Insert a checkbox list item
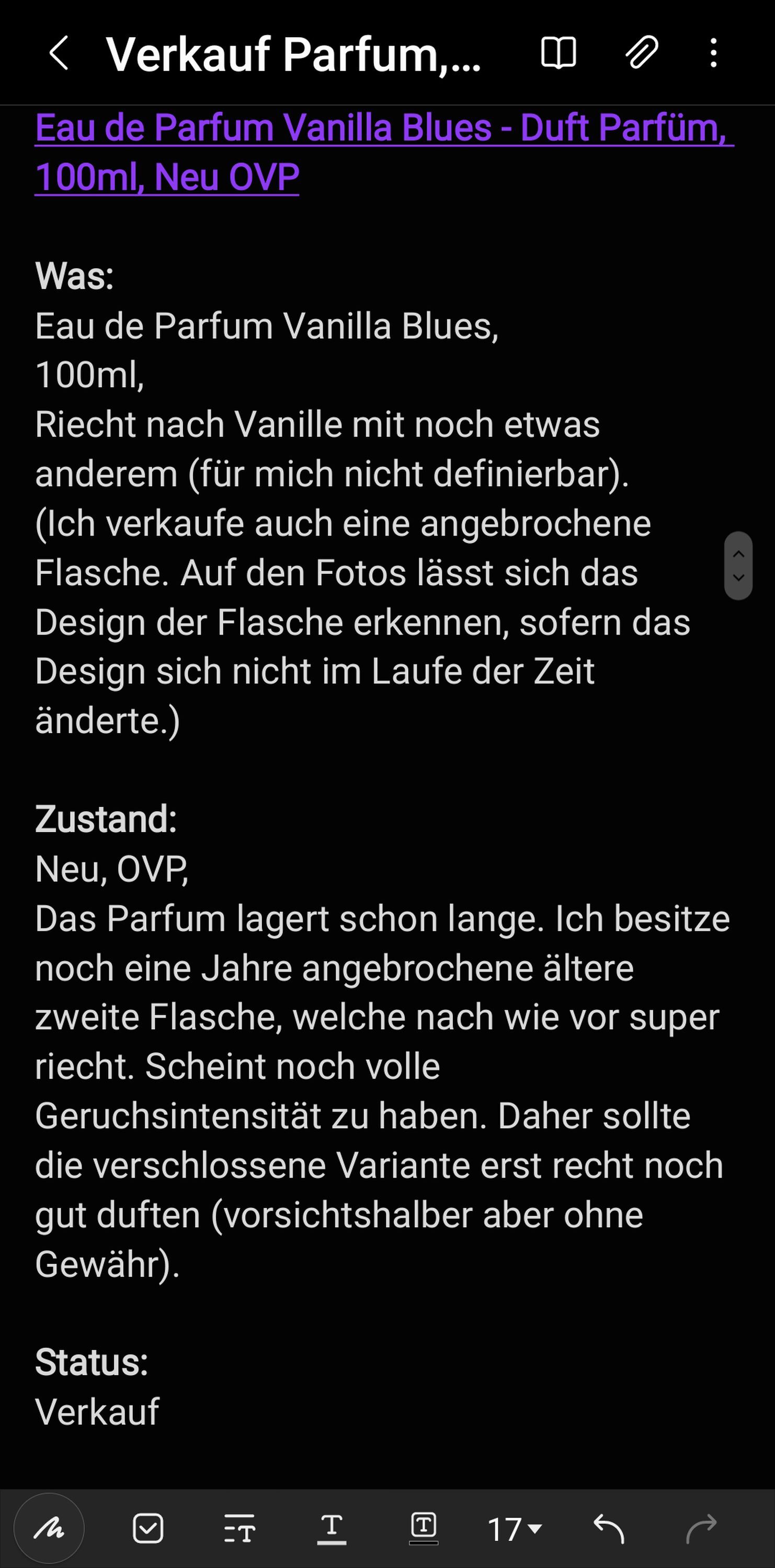Viewport: 775px width, 1568px height. point(148,1528)
